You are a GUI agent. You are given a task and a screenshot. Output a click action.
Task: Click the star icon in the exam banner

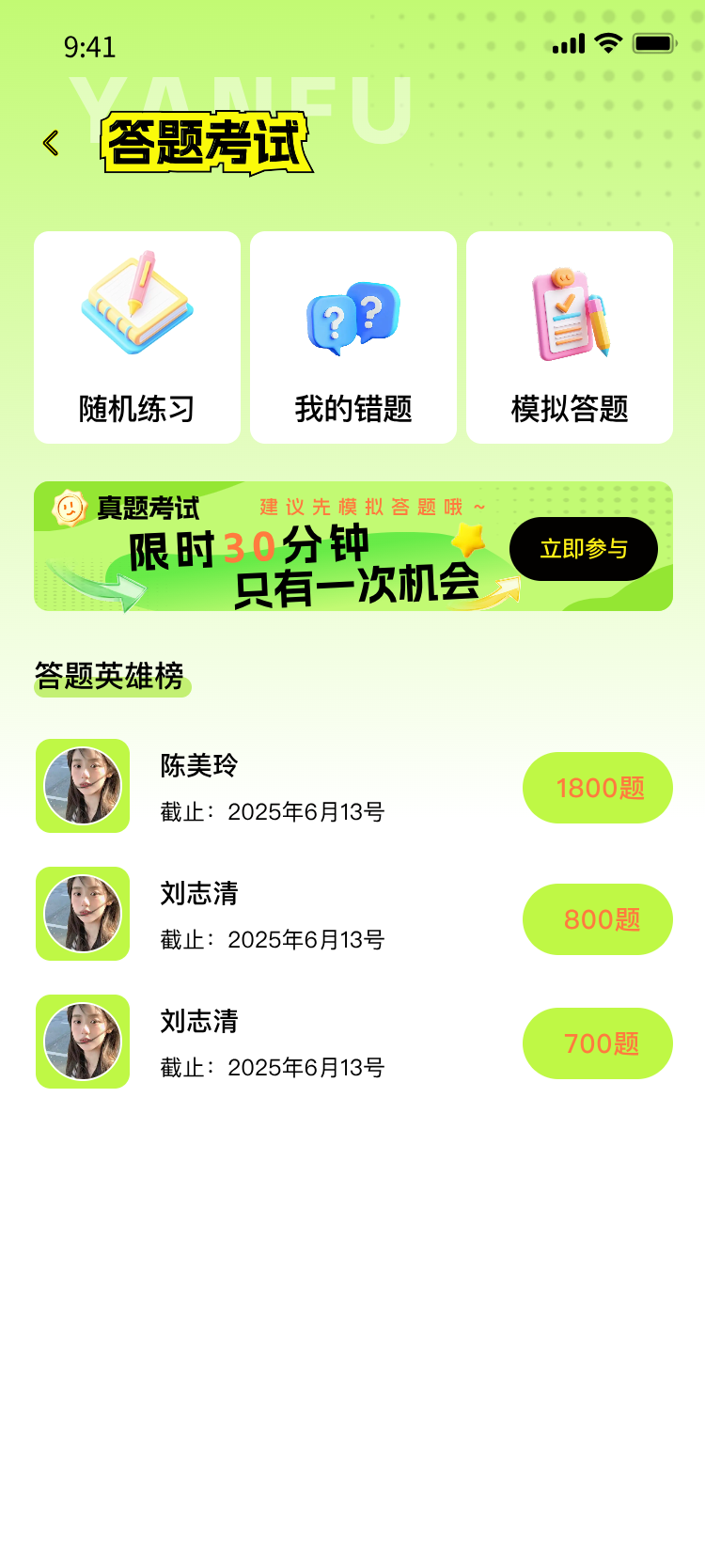467,541
